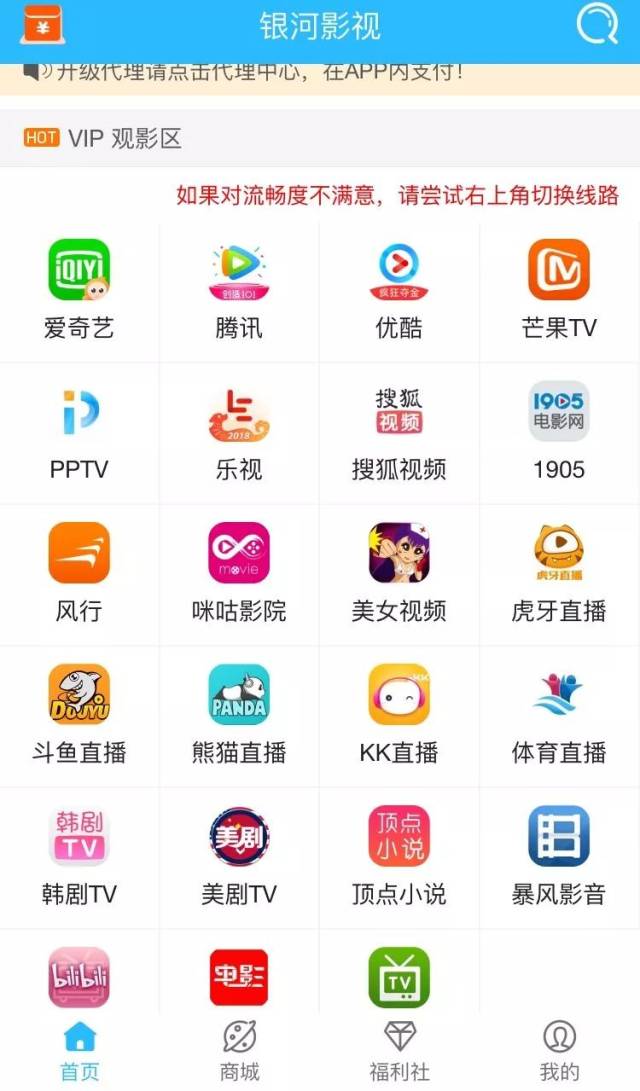Switch to the 商城 tab
The height and width of the screenshot is (1091, 640).
(x=239, y=1051)
